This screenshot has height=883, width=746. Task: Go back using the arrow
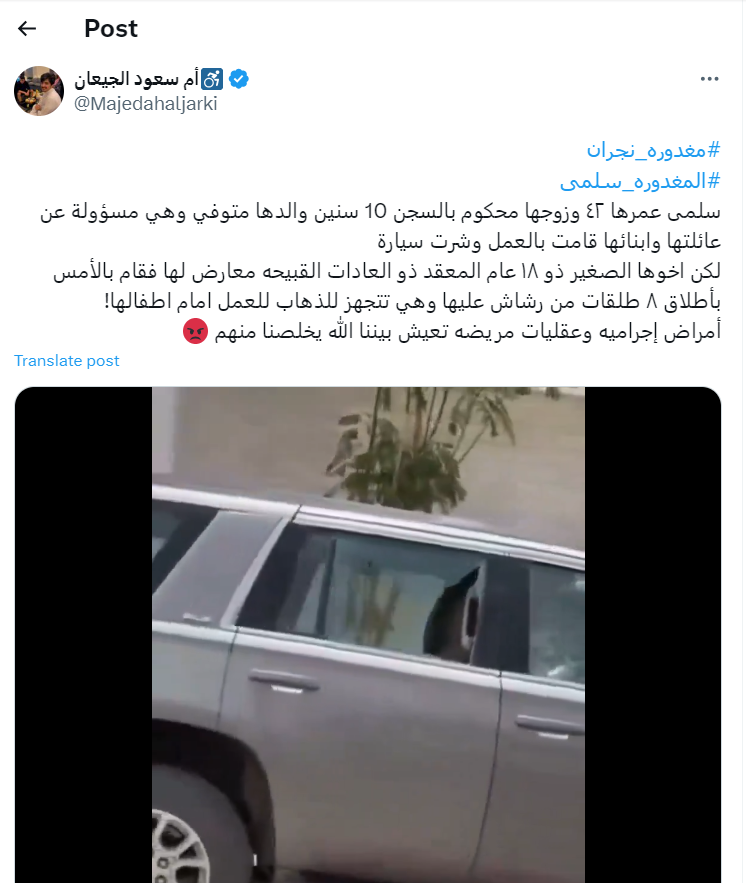pyautogui.click(x=27, y=28)
